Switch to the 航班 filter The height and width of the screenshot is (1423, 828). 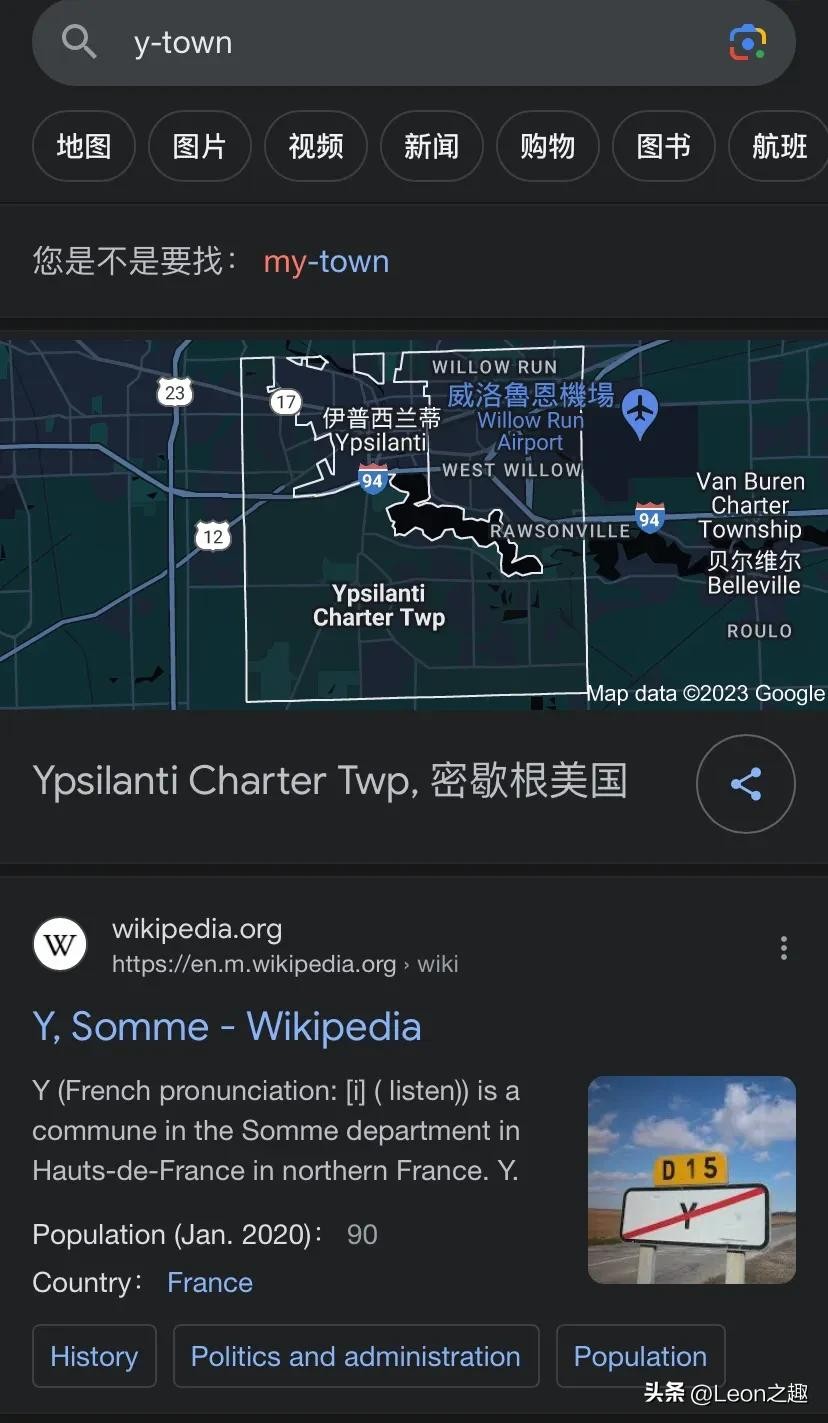pyautogui.click(x=780, y=147)
